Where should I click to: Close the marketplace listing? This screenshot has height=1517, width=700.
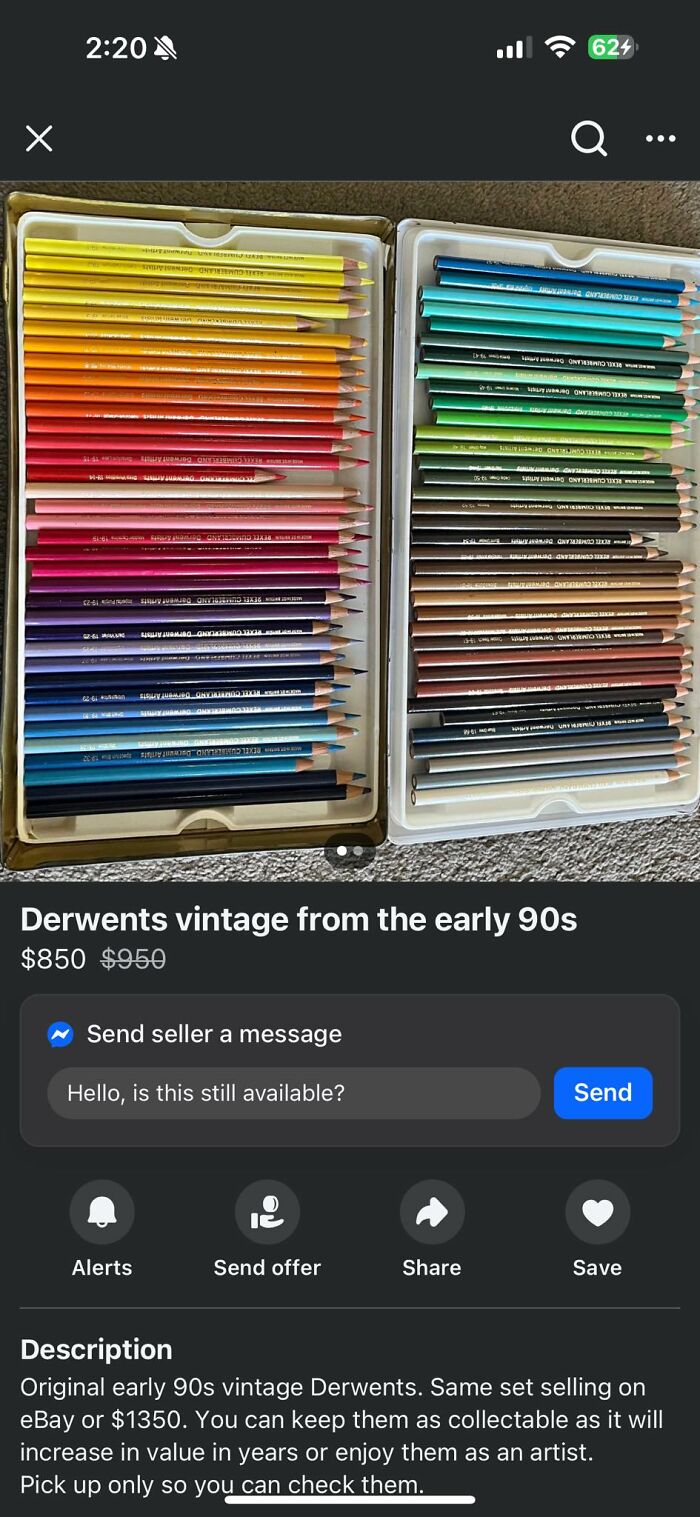(39, 139)
